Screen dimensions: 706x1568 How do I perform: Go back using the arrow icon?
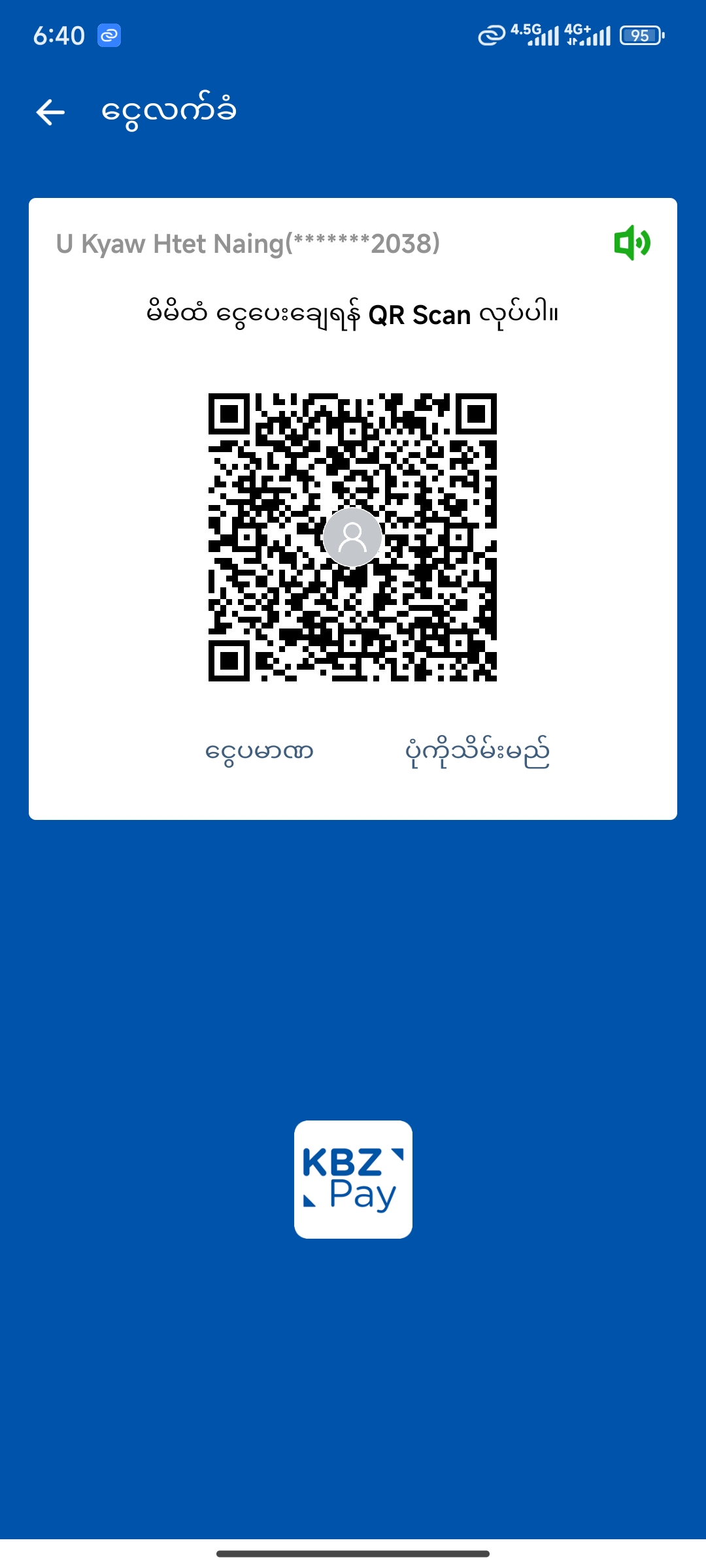tap(50, 112)
